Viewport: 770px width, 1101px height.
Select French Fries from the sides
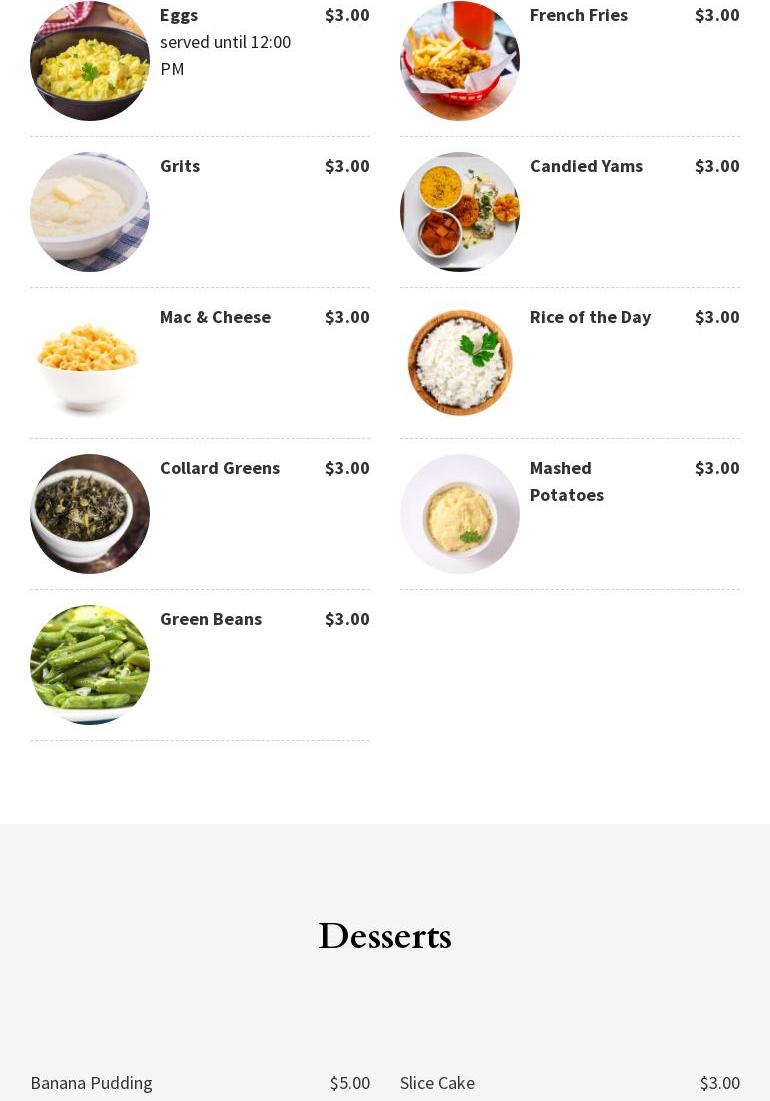point(578,16)
